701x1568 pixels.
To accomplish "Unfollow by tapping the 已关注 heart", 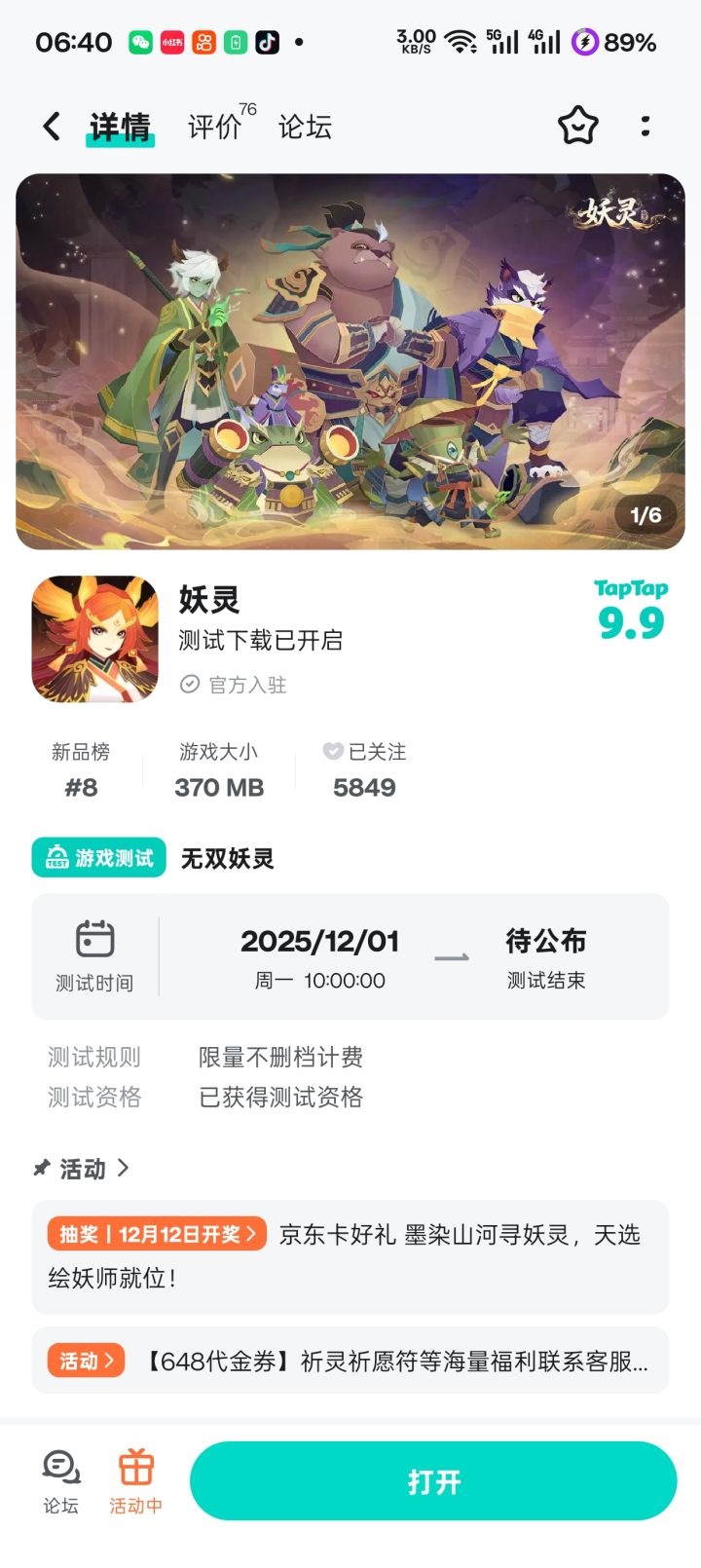I will pyautogui.click(x=336, y=751).
